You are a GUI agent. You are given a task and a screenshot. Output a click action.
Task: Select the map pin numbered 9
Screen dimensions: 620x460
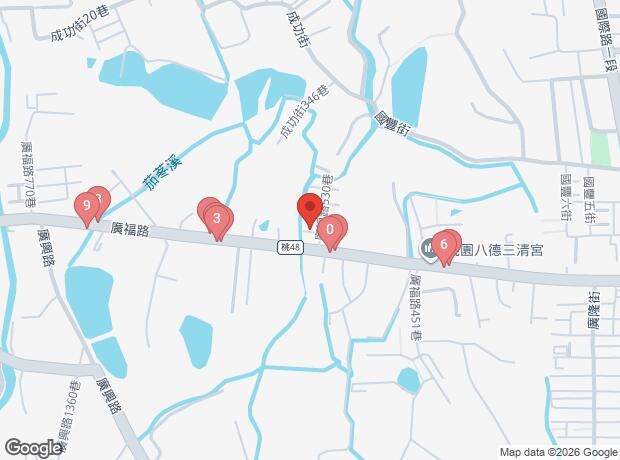(87, 207)
